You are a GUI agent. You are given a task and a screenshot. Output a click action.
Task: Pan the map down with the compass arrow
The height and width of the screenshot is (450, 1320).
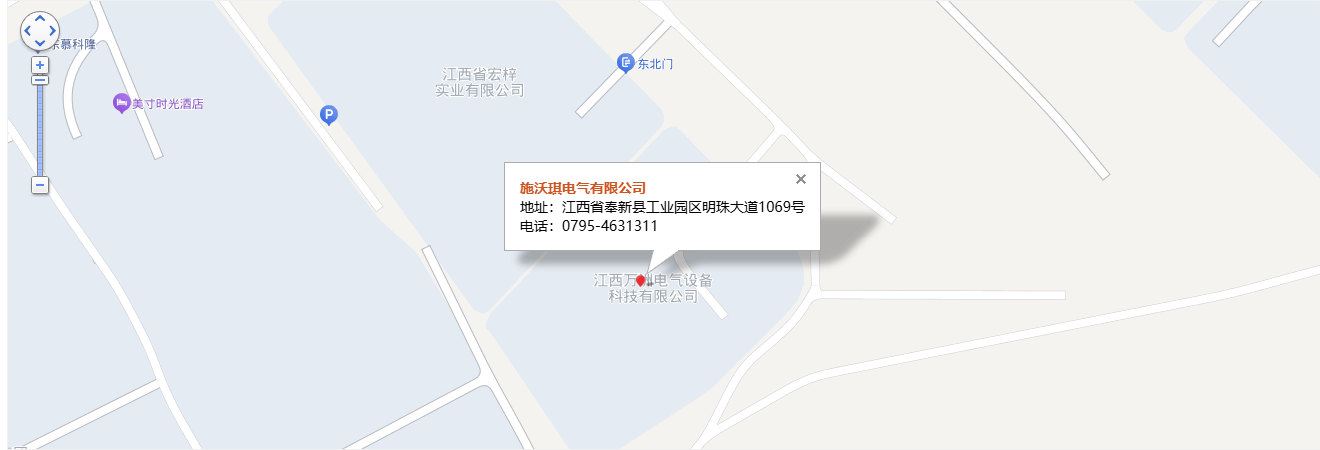pyautogui.click(x=40, y=44)
